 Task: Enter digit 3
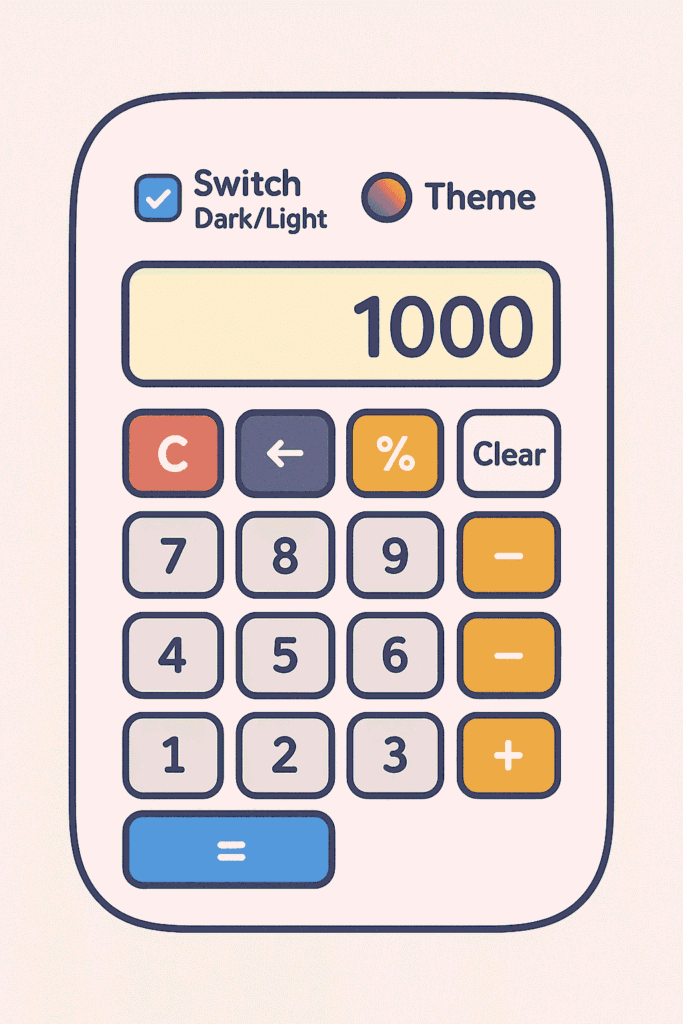pos(395,755)
